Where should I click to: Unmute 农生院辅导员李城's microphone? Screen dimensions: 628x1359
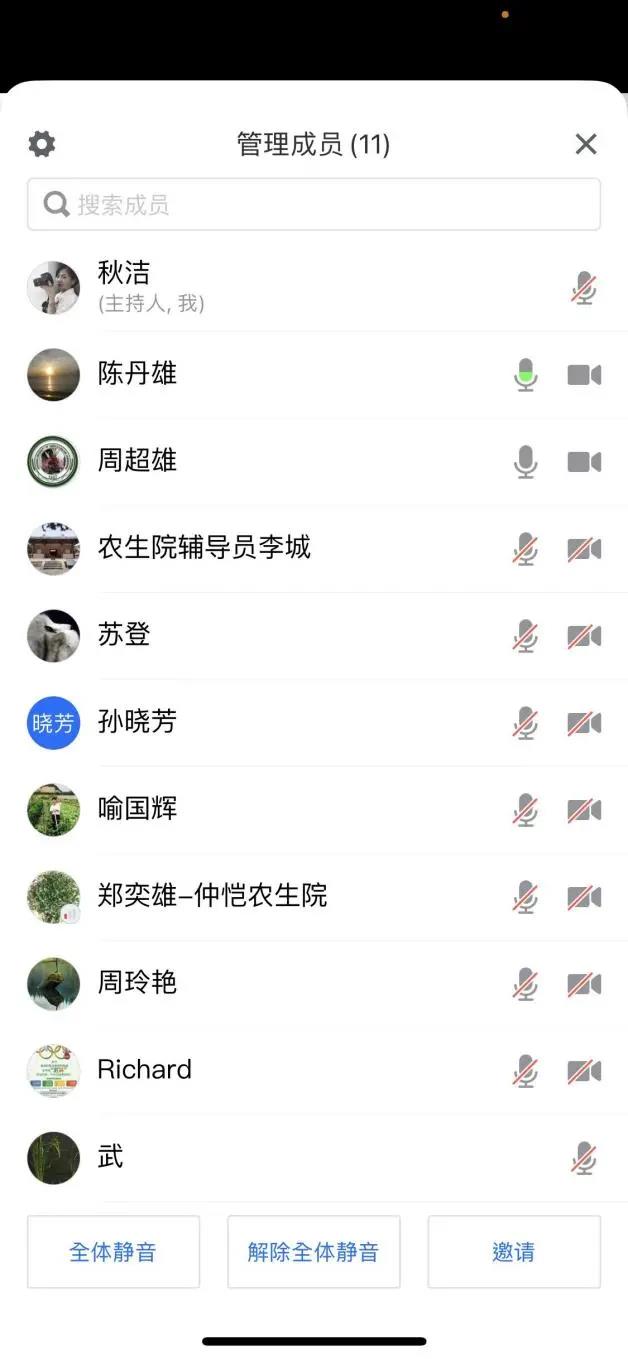(x=525, y=549)
